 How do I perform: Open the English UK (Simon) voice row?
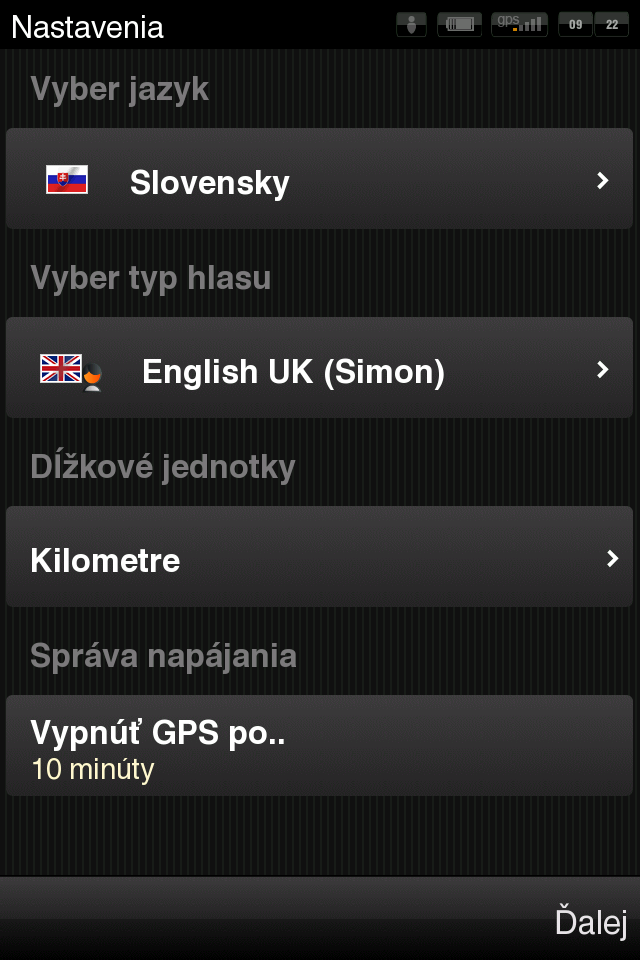[x=320, y=369]
